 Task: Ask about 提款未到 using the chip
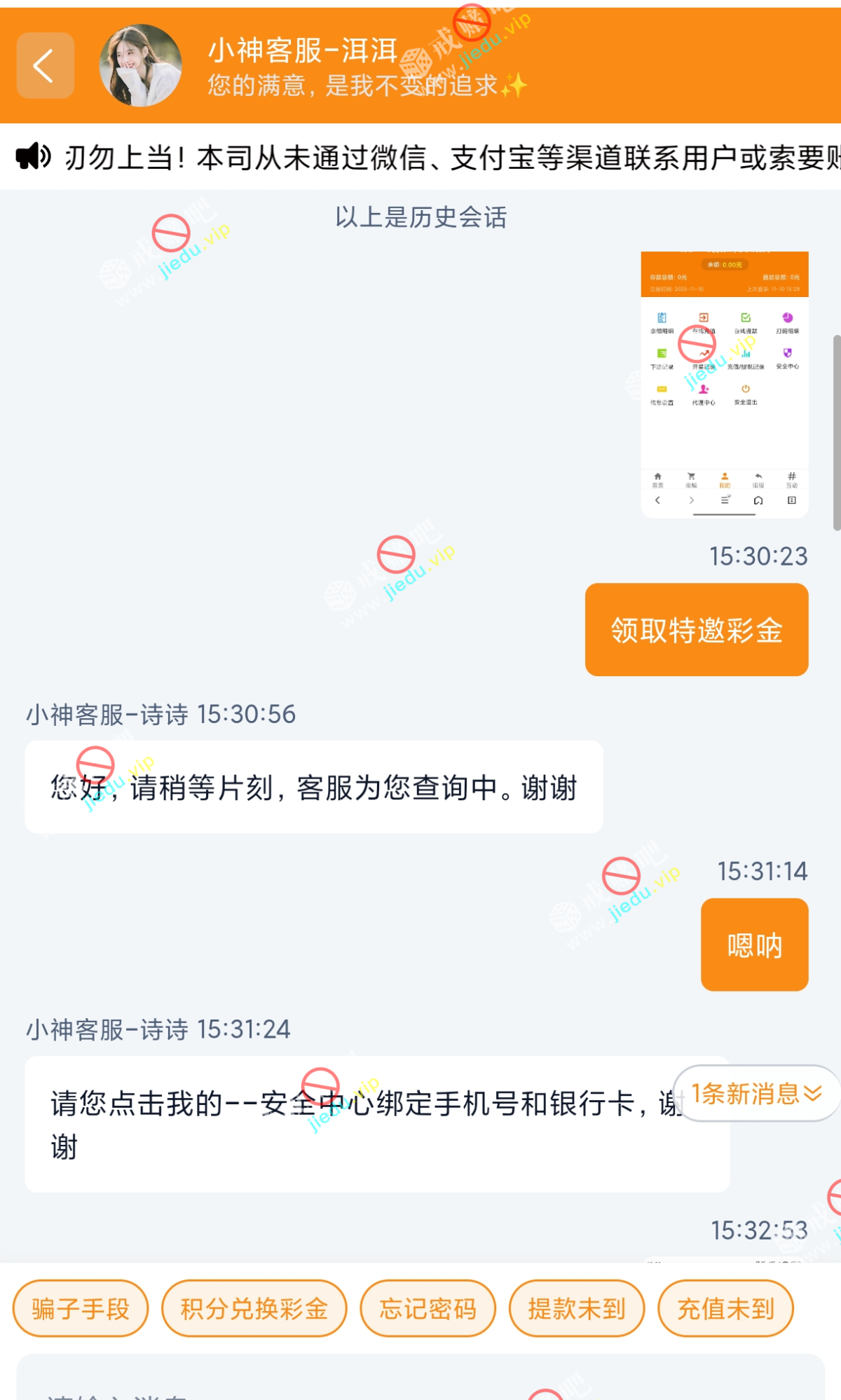coord(576,1308)
